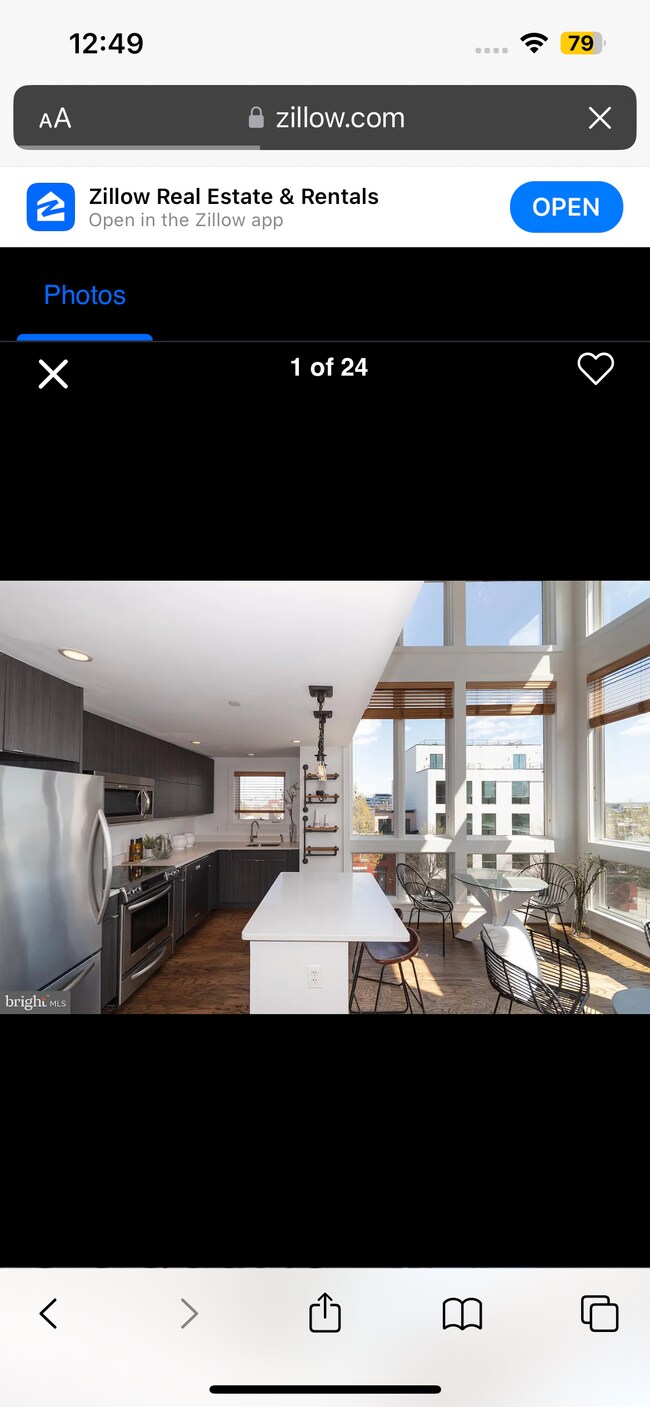
Task: Select the Photos tab
Action: point(85,295)
